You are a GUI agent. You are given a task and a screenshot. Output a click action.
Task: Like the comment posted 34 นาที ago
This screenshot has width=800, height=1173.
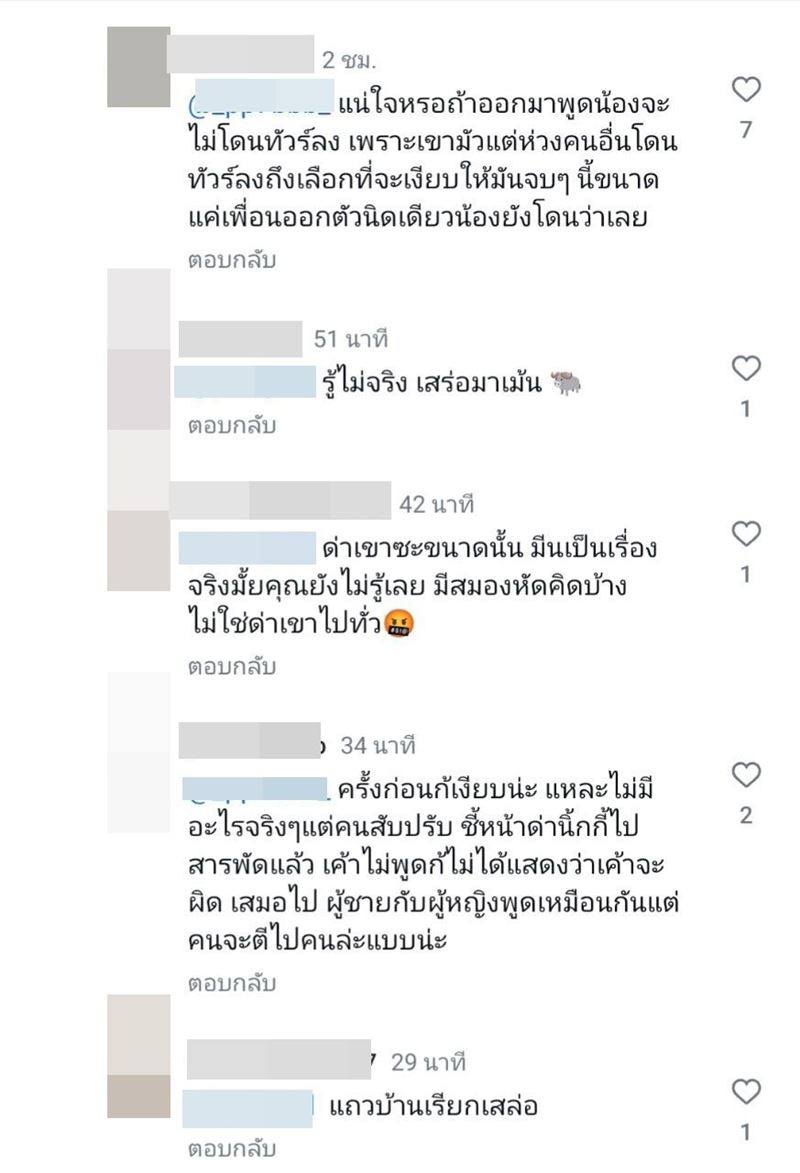[x=746, y=775]
